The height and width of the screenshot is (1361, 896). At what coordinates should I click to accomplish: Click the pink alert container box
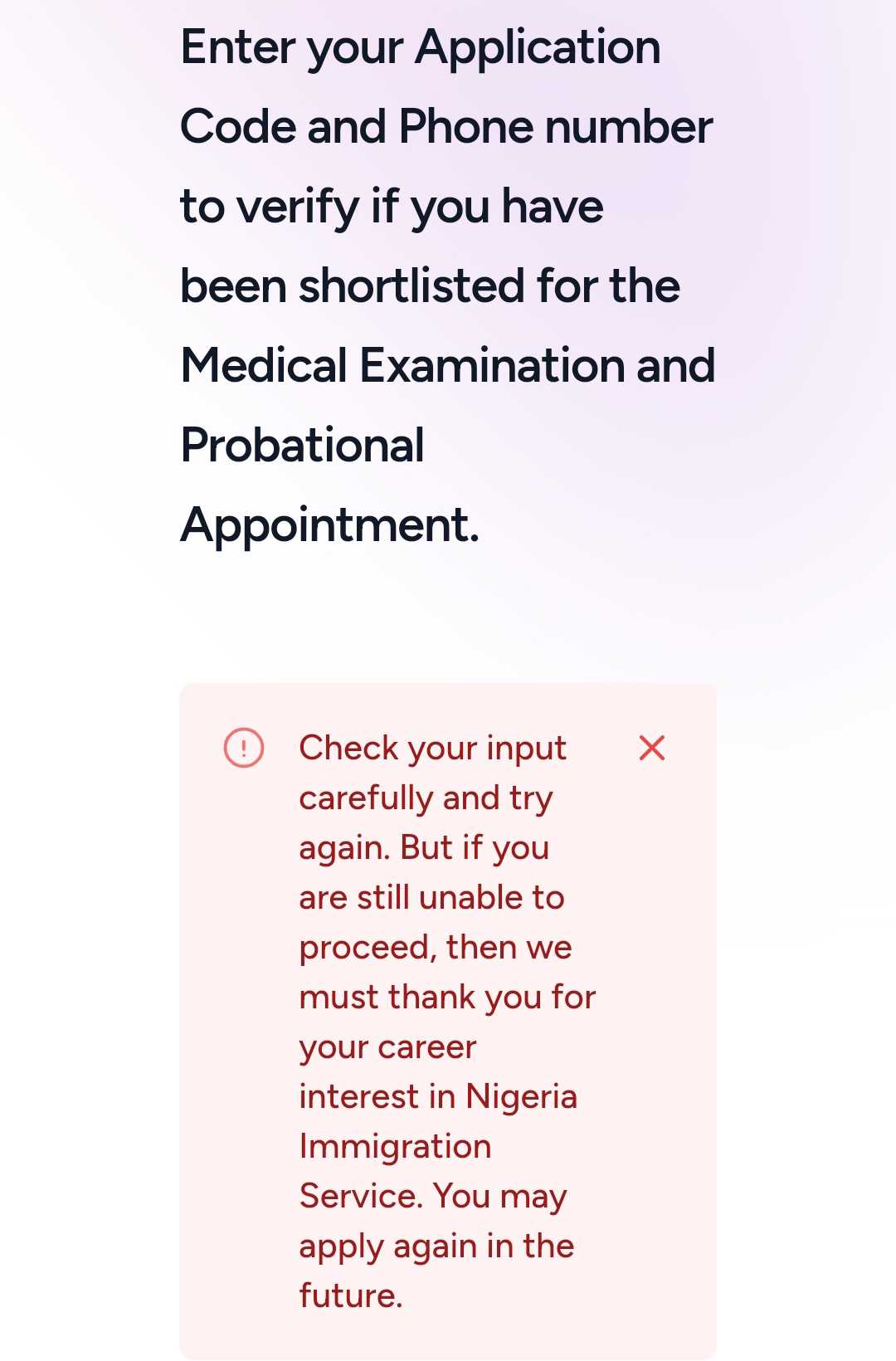tap(446, 1021)
